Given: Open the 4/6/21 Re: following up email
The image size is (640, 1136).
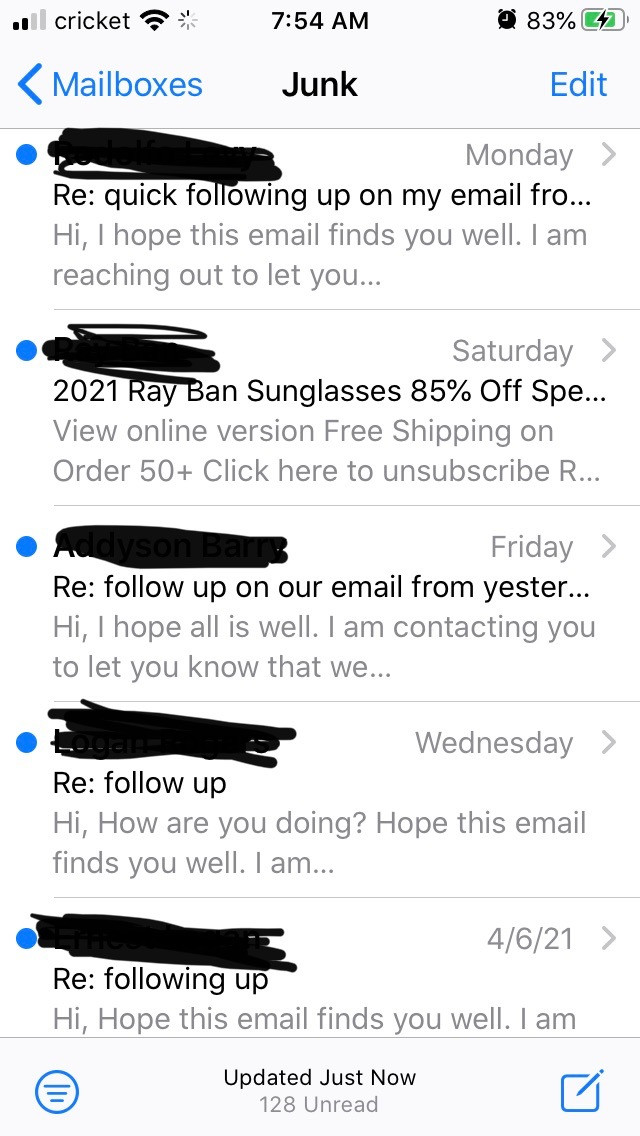Looking at the screenshot, I should pos(320,968).
